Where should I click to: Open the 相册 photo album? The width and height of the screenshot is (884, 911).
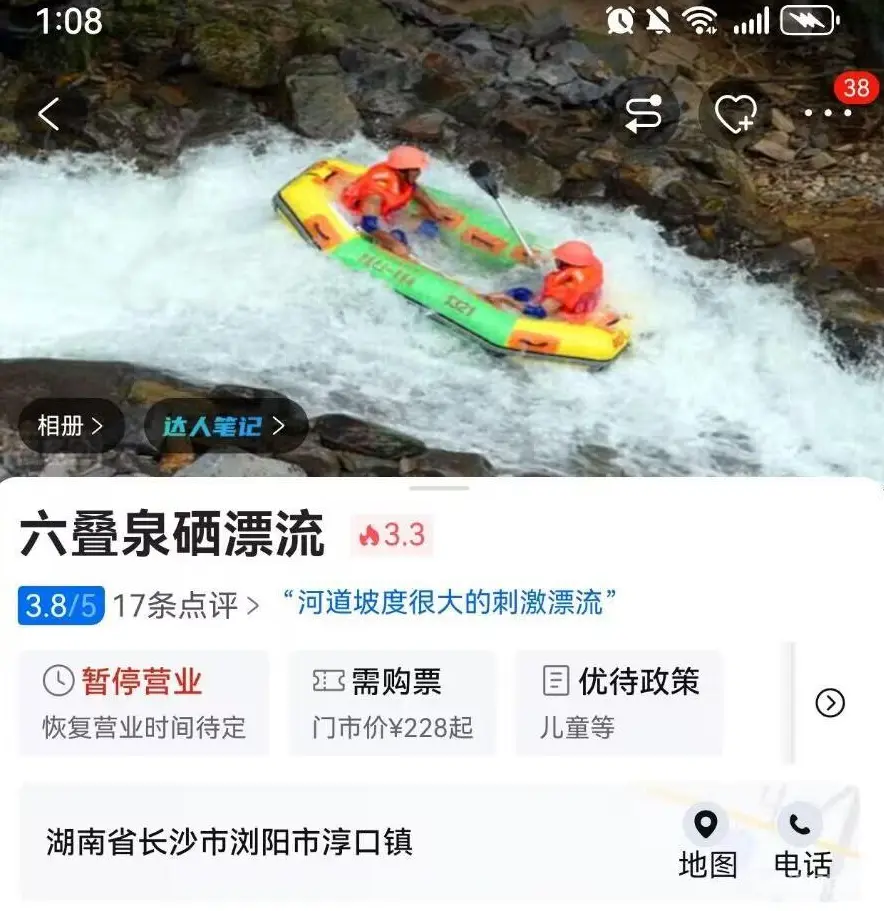pyautogui.click(x=70, y=426)
